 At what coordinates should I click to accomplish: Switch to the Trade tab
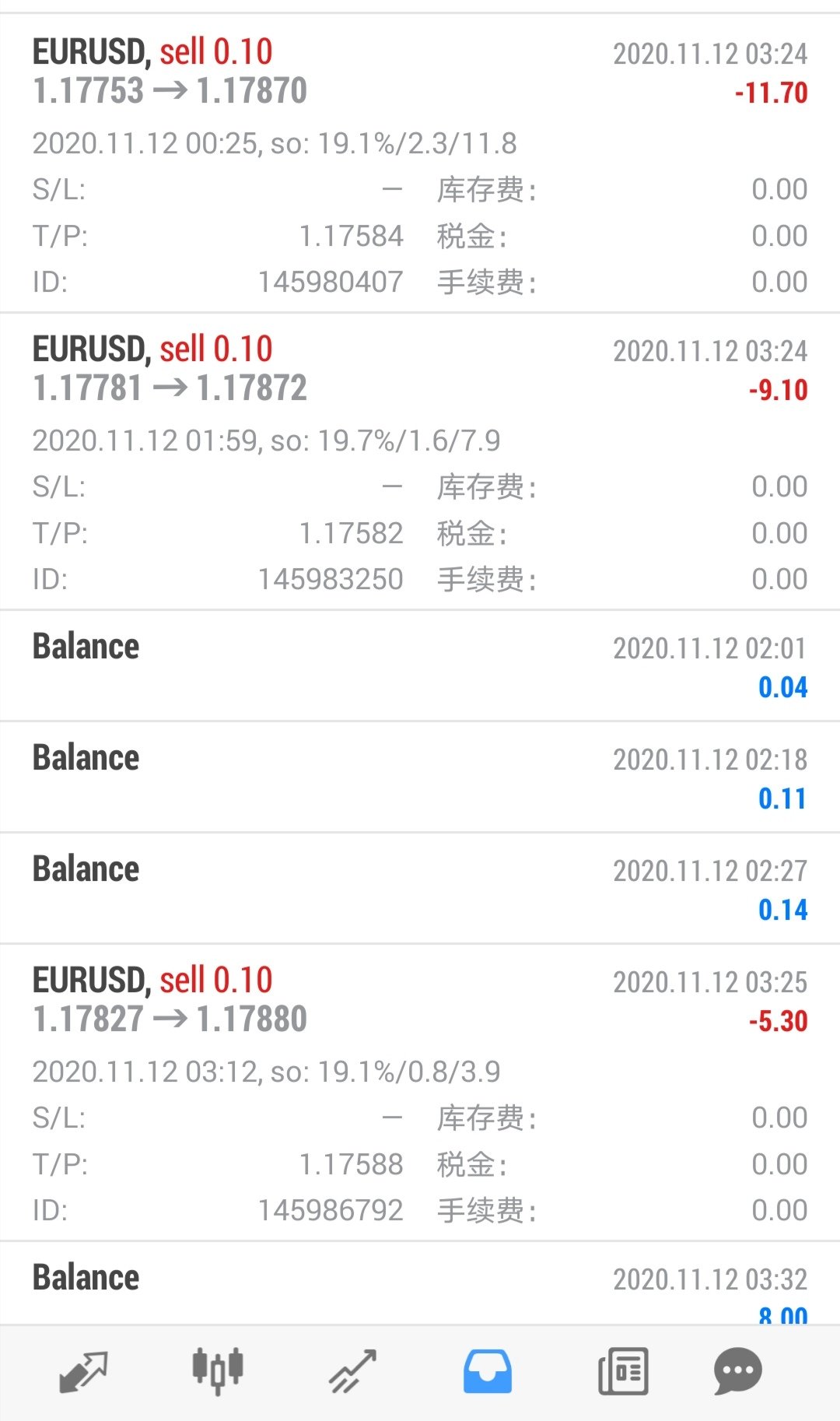coord(352,1372)
